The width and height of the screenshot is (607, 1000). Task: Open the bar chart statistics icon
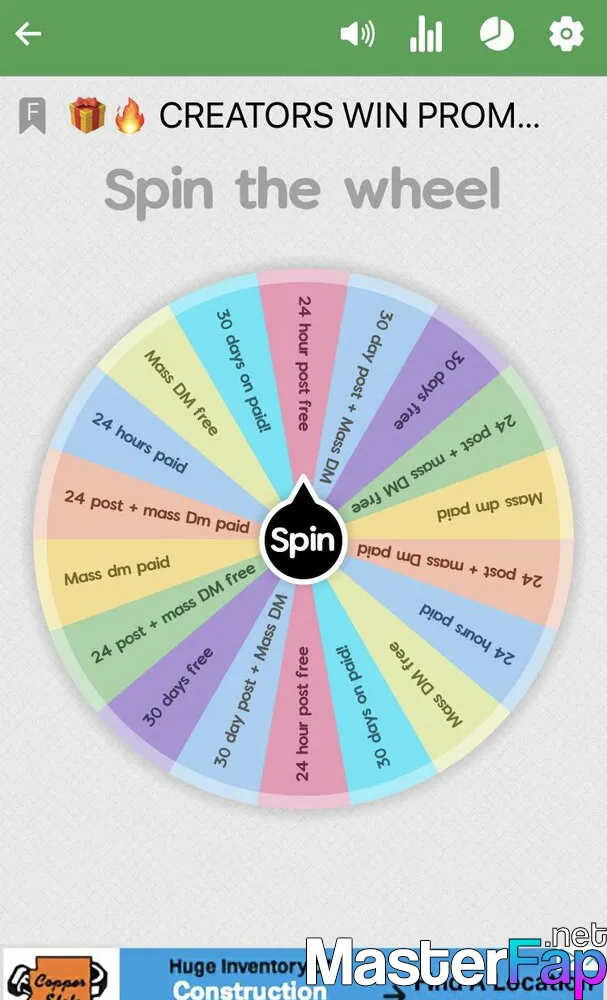coord(426,34)
